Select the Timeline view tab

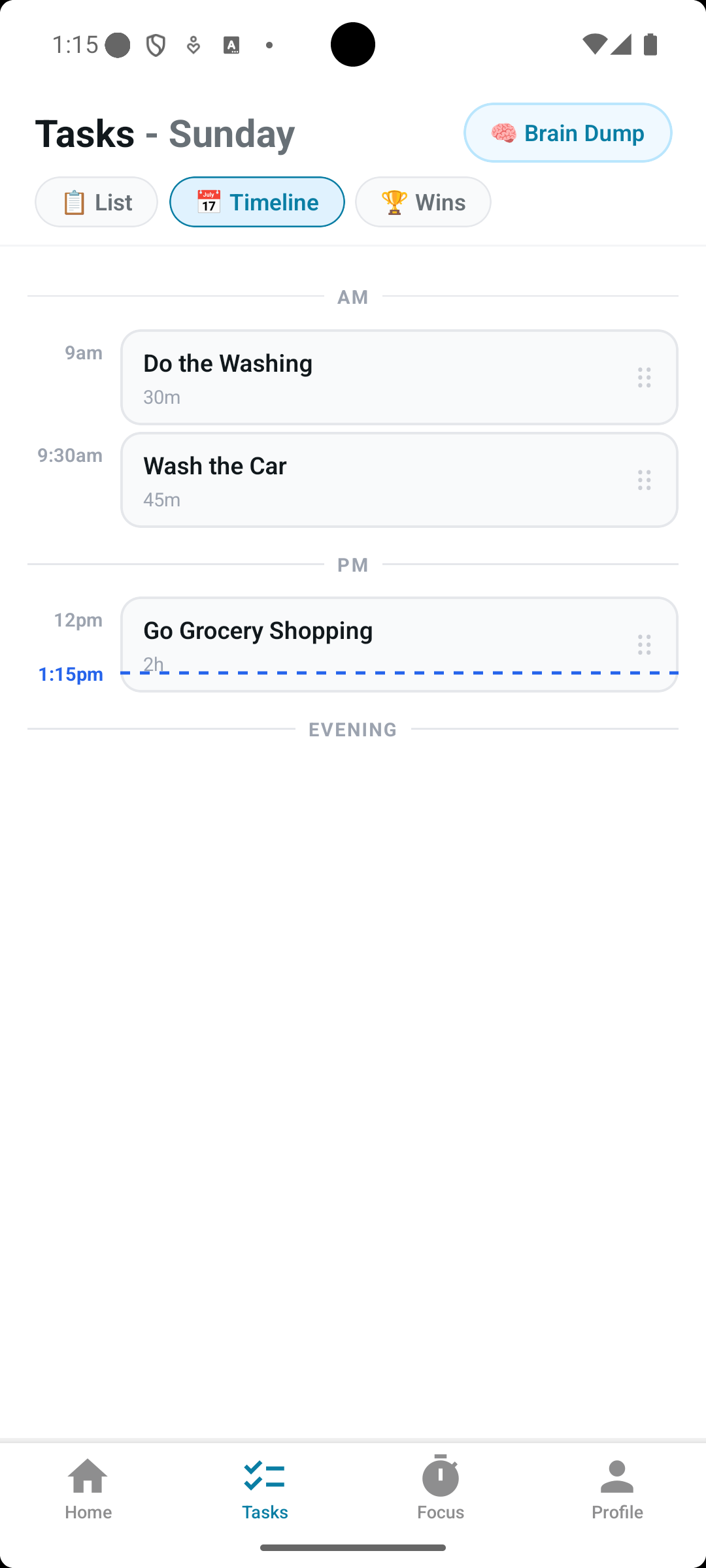(257, 202)
